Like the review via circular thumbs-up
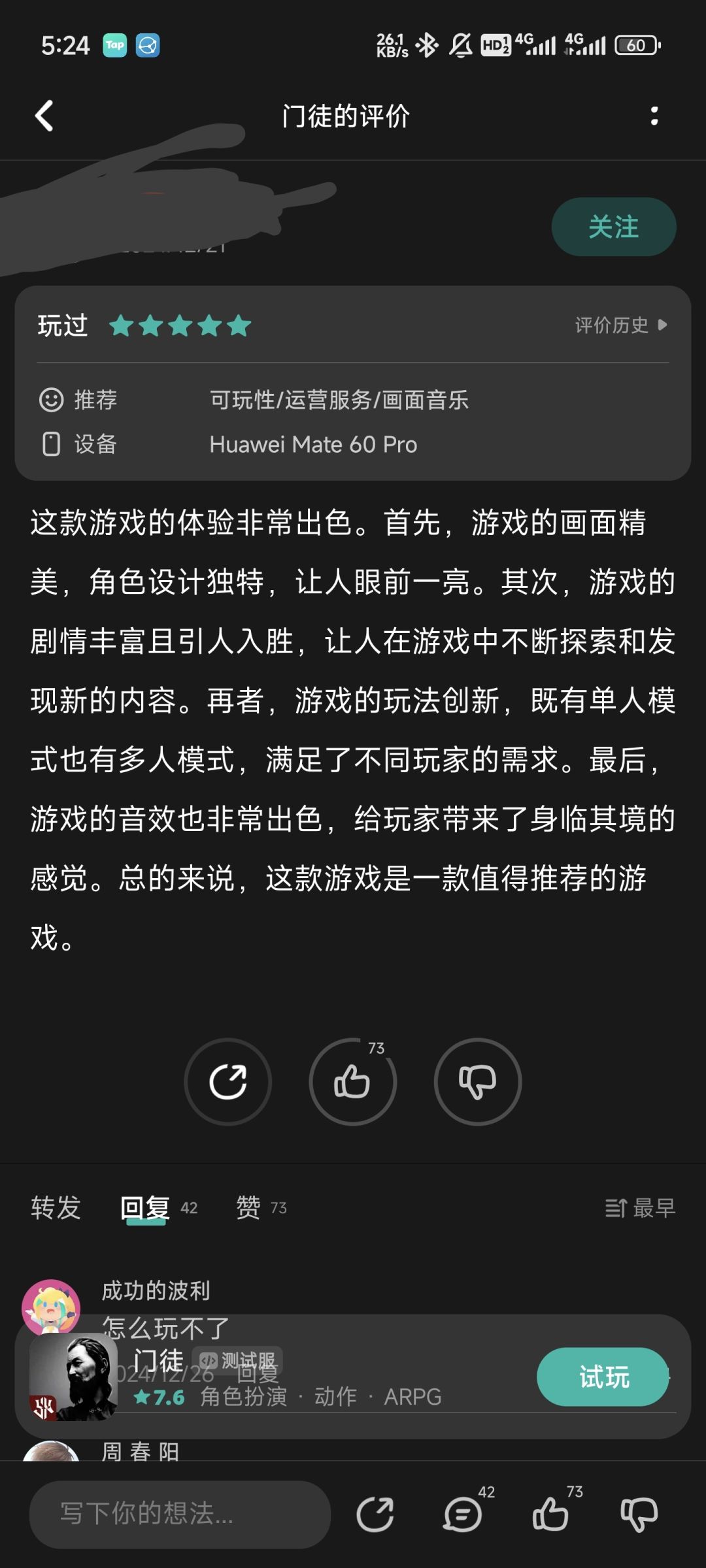Image resolution: width=706 pixels, height=1568 pixels. pyautogui.click(x=353, y=1081)
